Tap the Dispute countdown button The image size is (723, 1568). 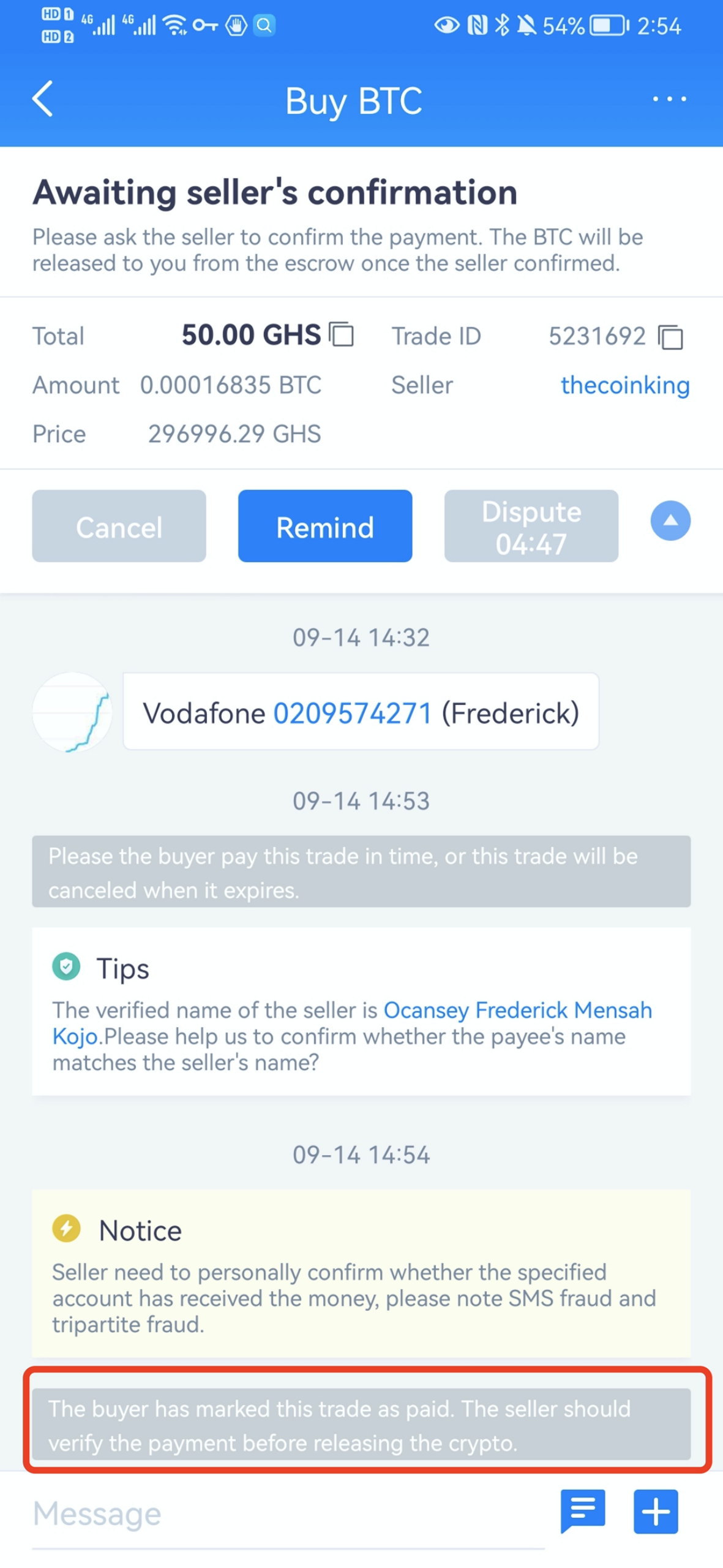531,526
